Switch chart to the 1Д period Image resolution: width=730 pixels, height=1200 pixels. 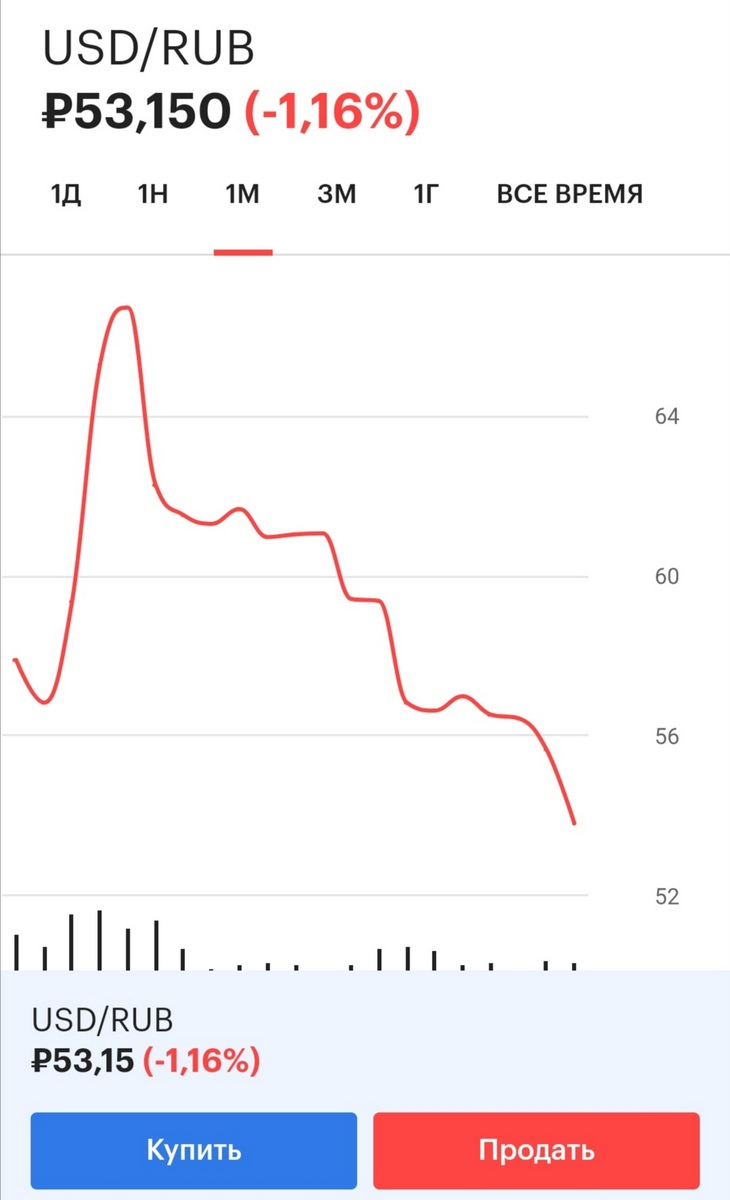(65, 194)
